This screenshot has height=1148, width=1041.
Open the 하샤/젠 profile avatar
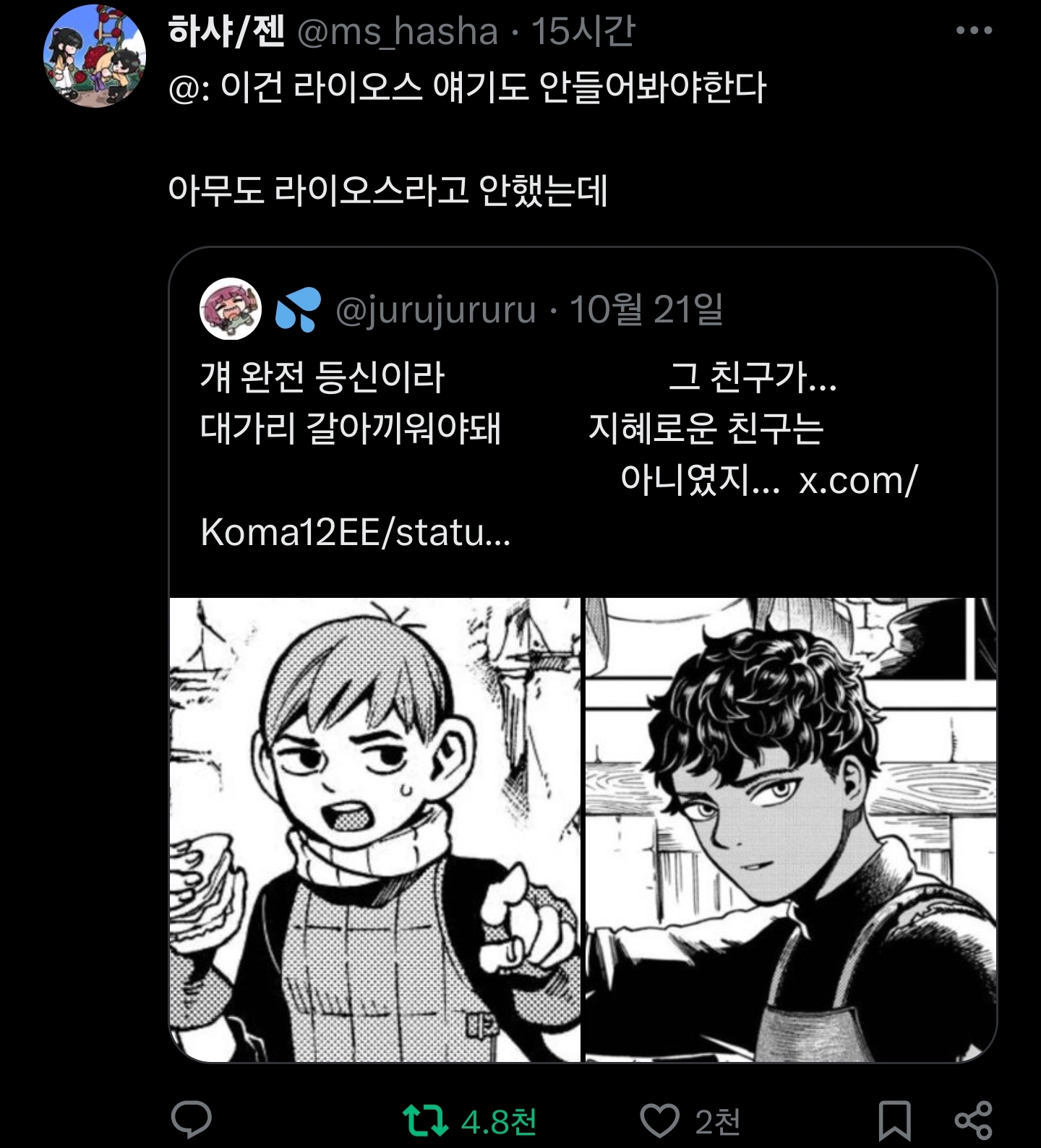point(95,56)
